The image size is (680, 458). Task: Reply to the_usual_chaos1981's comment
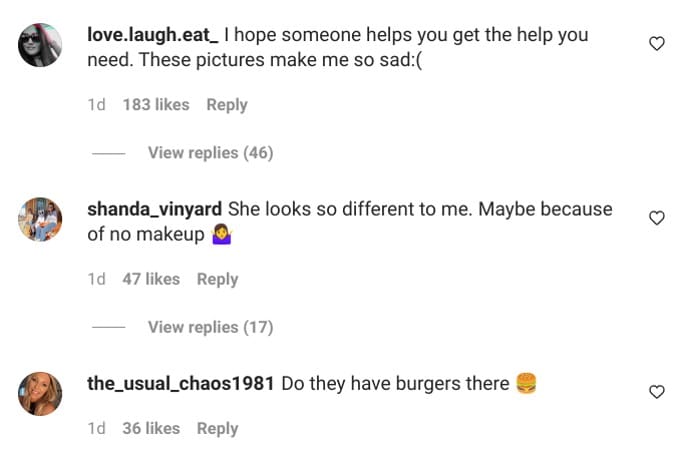click(217, 428)
